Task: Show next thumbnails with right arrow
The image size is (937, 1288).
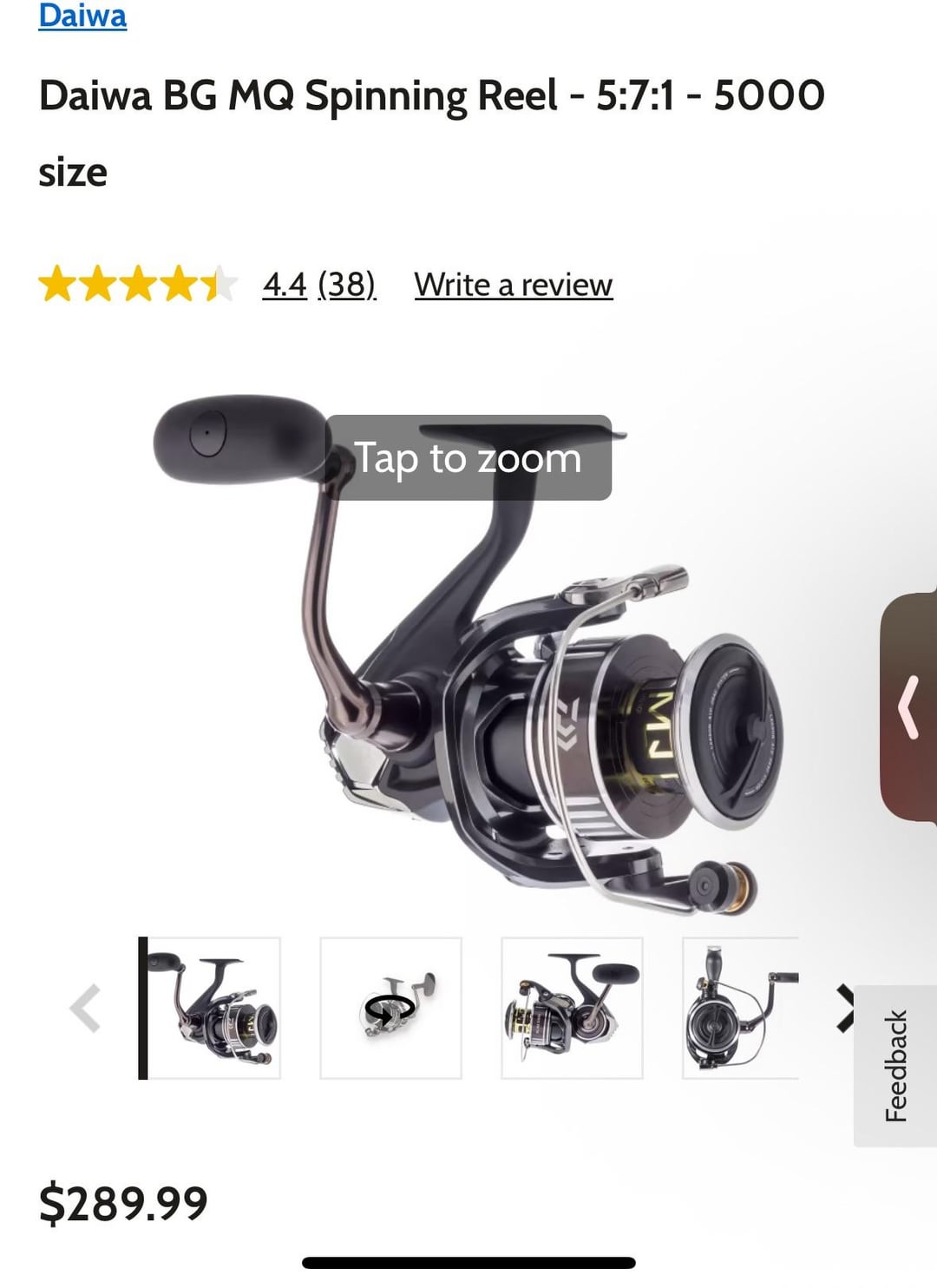Action: (845, 1009)
